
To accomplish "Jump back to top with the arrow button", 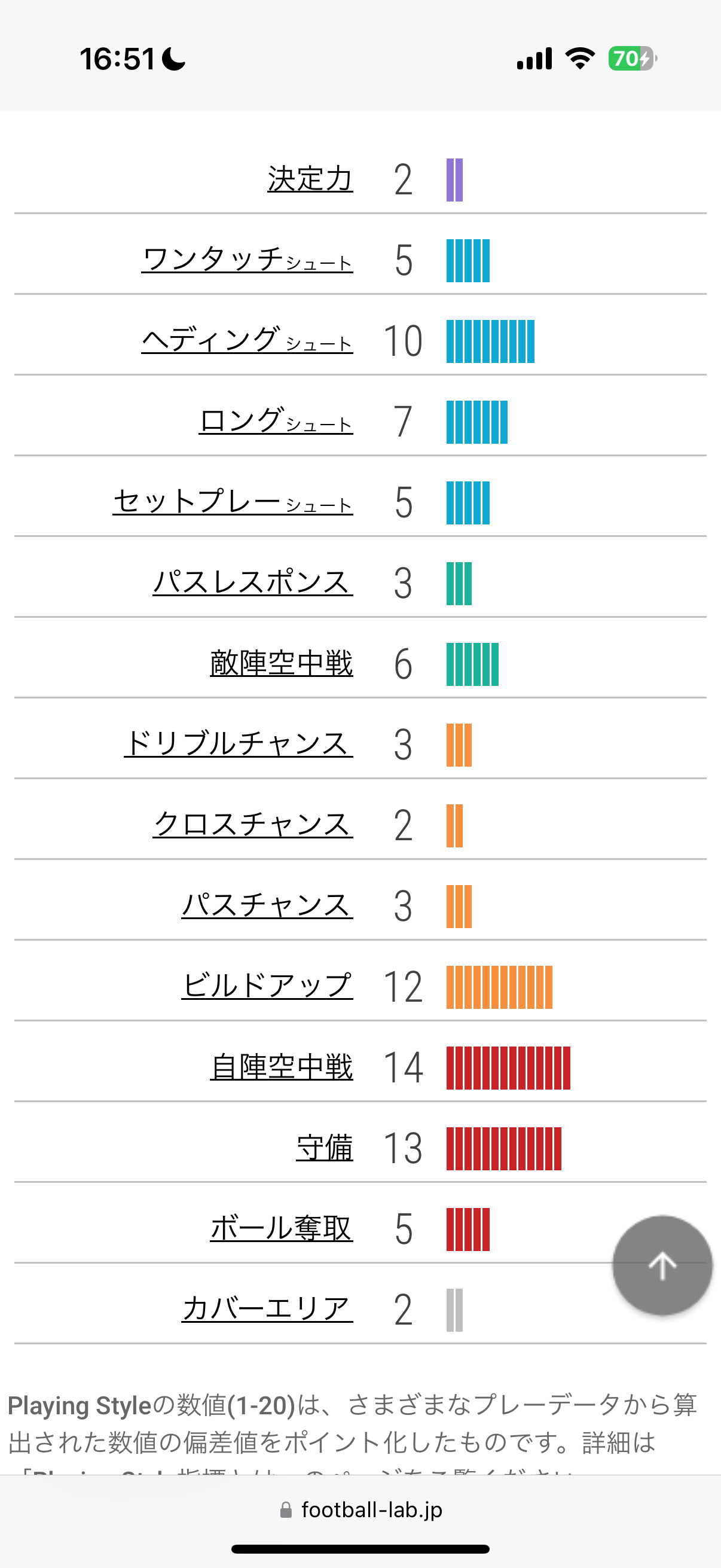I will tap(662, 1265).
